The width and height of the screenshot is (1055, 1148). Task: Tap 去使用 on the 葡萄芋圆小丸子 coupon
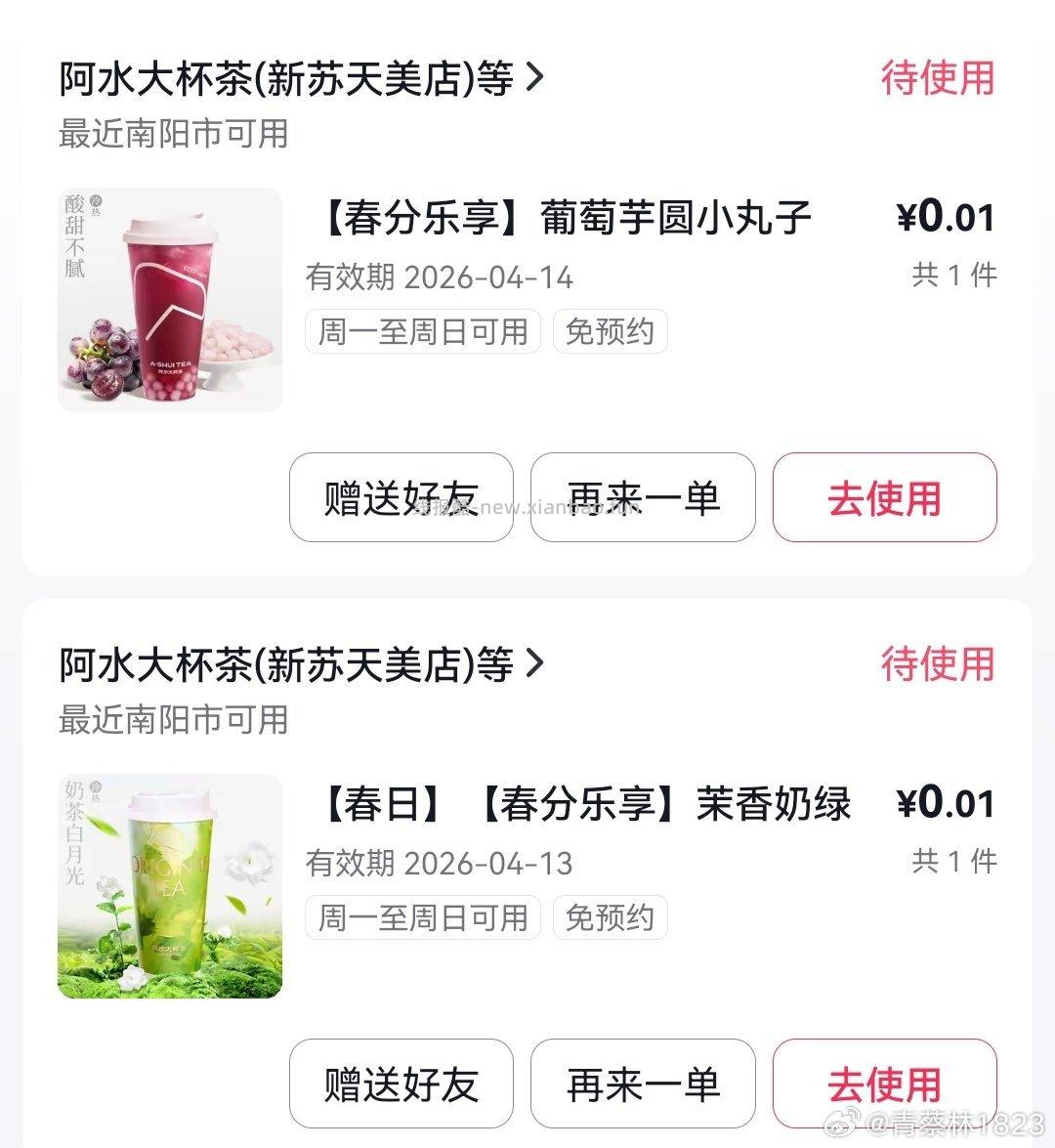(x=884, y=498)
